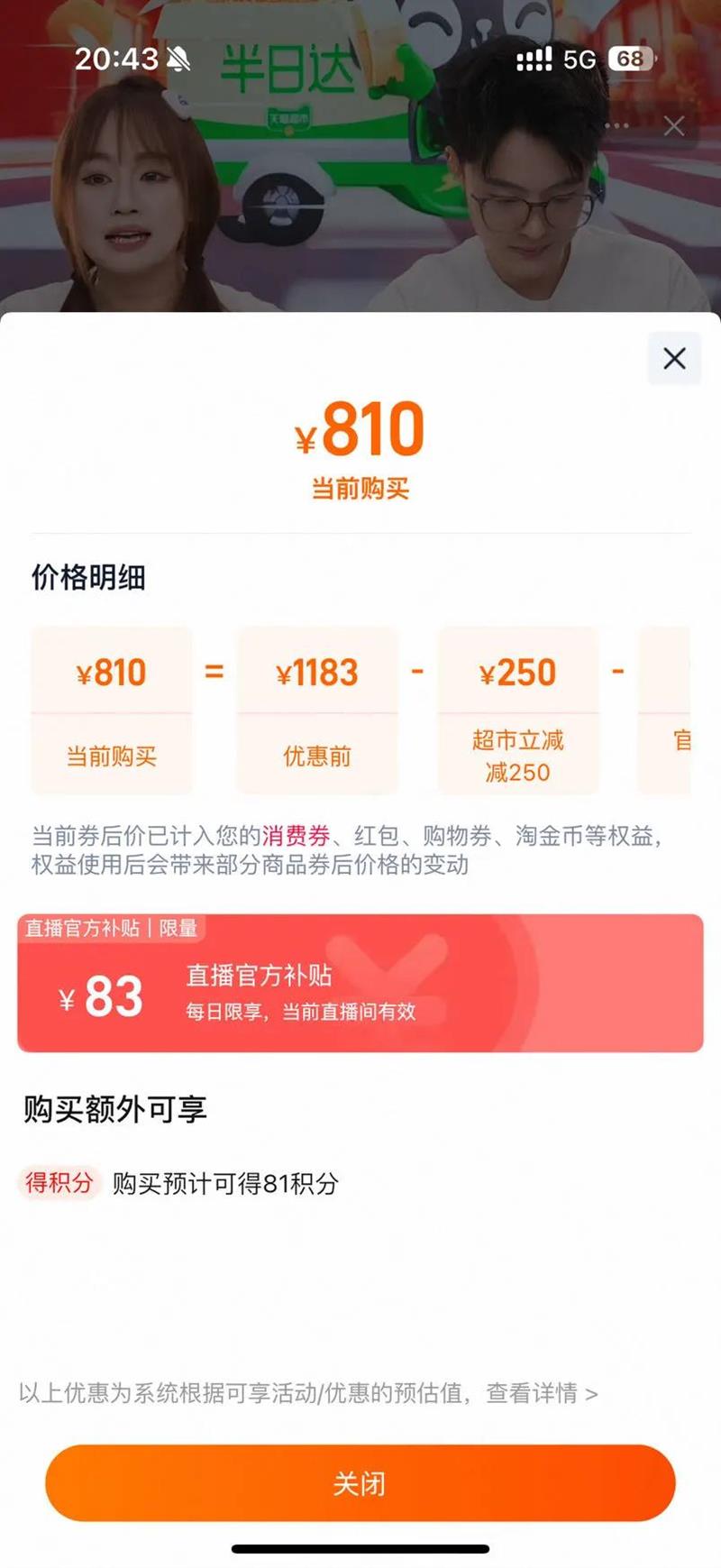Close the price detail panel with X
721x1568 pixels.
(674, 358)
